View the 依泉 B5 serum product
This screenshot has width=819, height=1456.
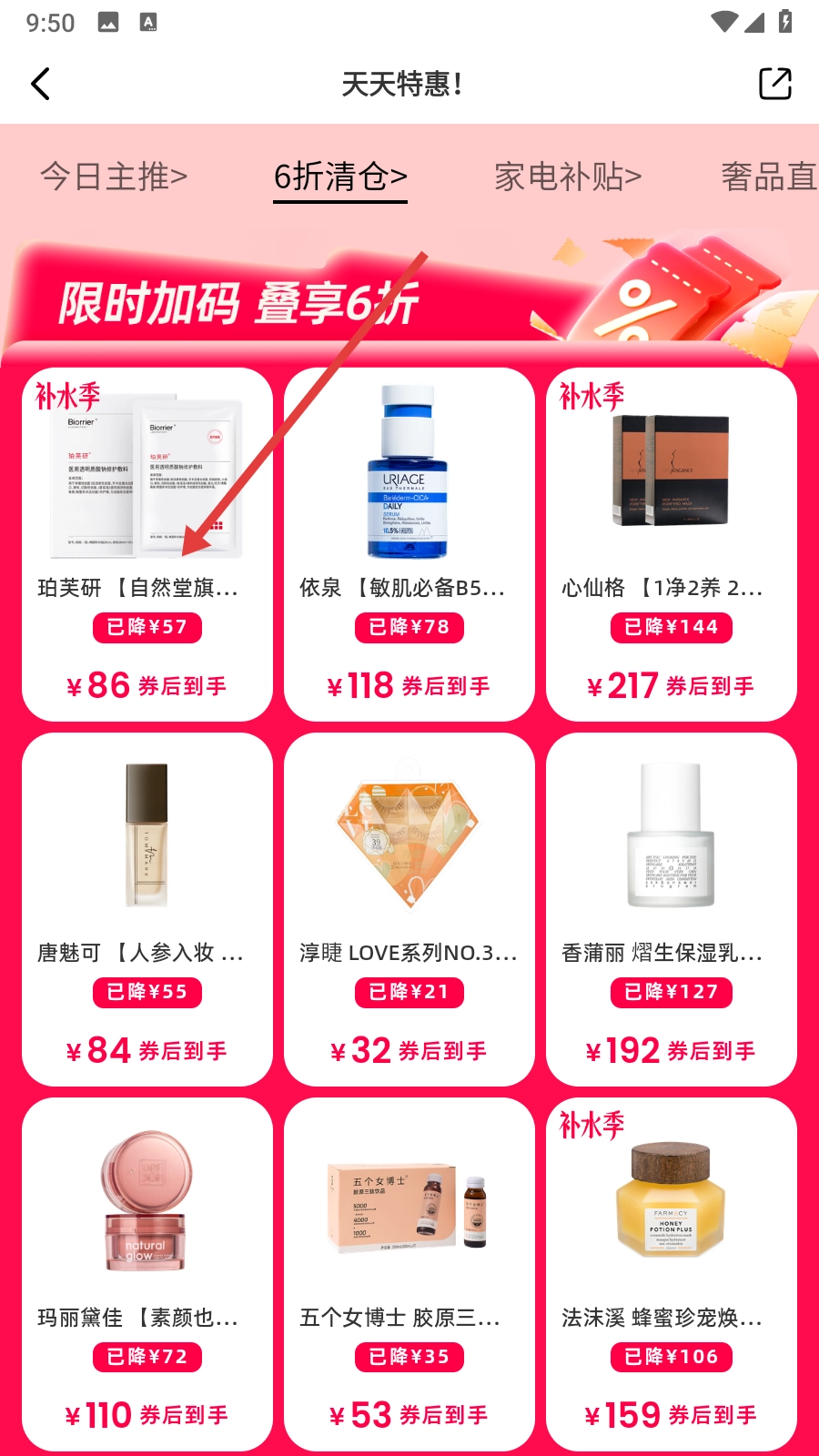[x=409, y=544]
